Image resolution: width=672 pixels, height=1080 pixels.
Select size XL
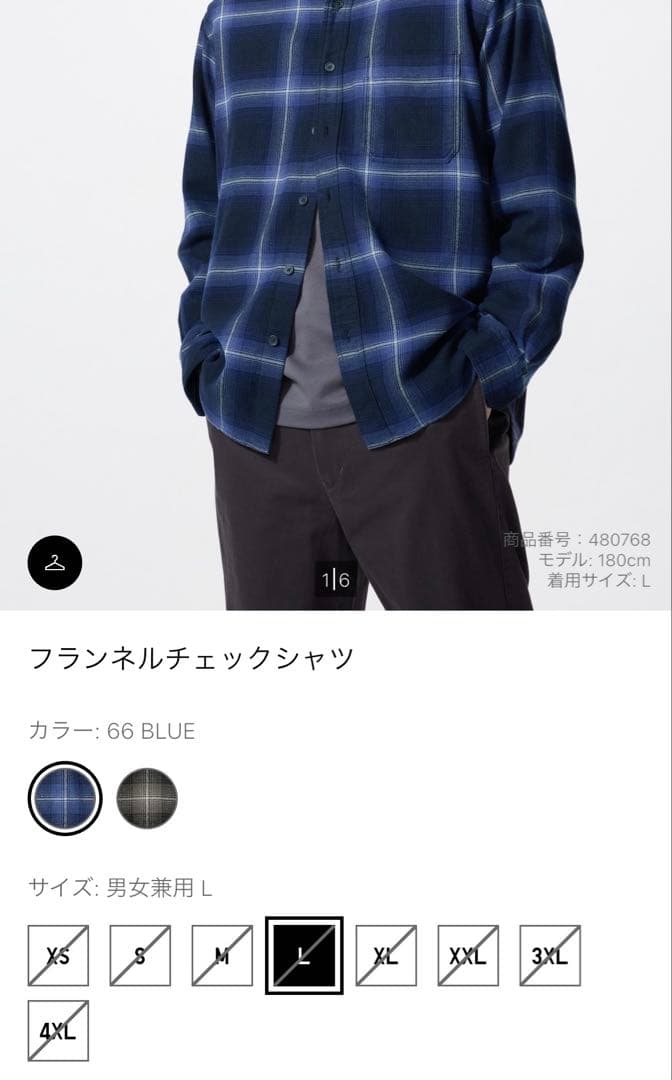(x=386, y=955)
